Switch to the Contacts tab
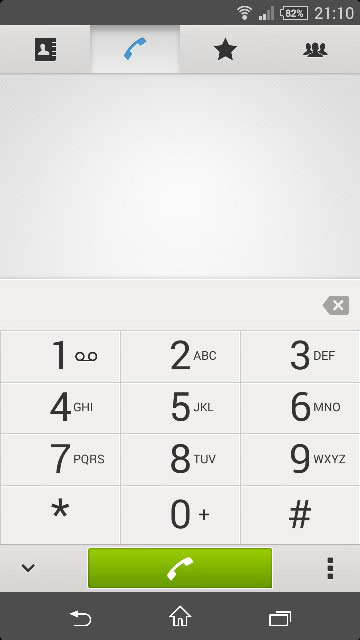This screenshot has width=360, height=640. coord(45,49)
